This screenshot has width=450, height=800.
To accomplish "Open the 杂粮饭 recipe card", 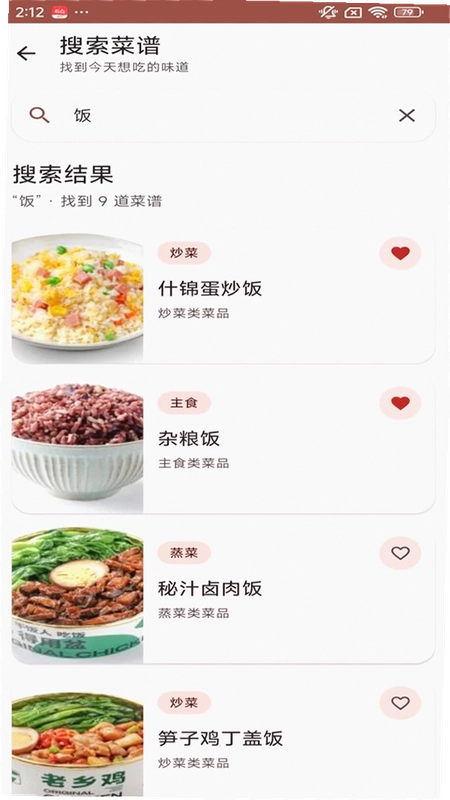I will tap(223, 448).
